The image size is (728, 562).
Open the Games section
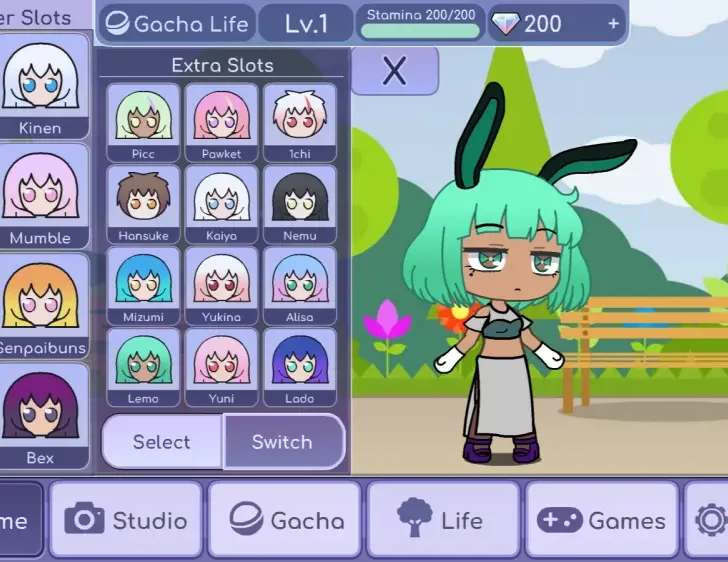[601, 520]
